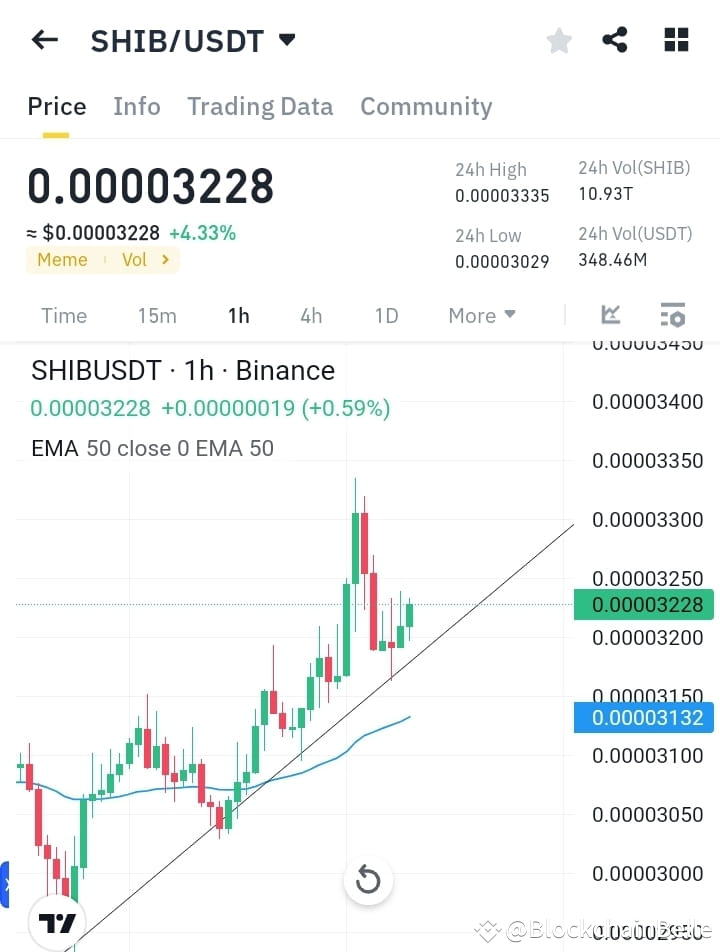Click the back arrow to exit the chart
The height and width of the screenshot is (952, 720).
(44, 40)
